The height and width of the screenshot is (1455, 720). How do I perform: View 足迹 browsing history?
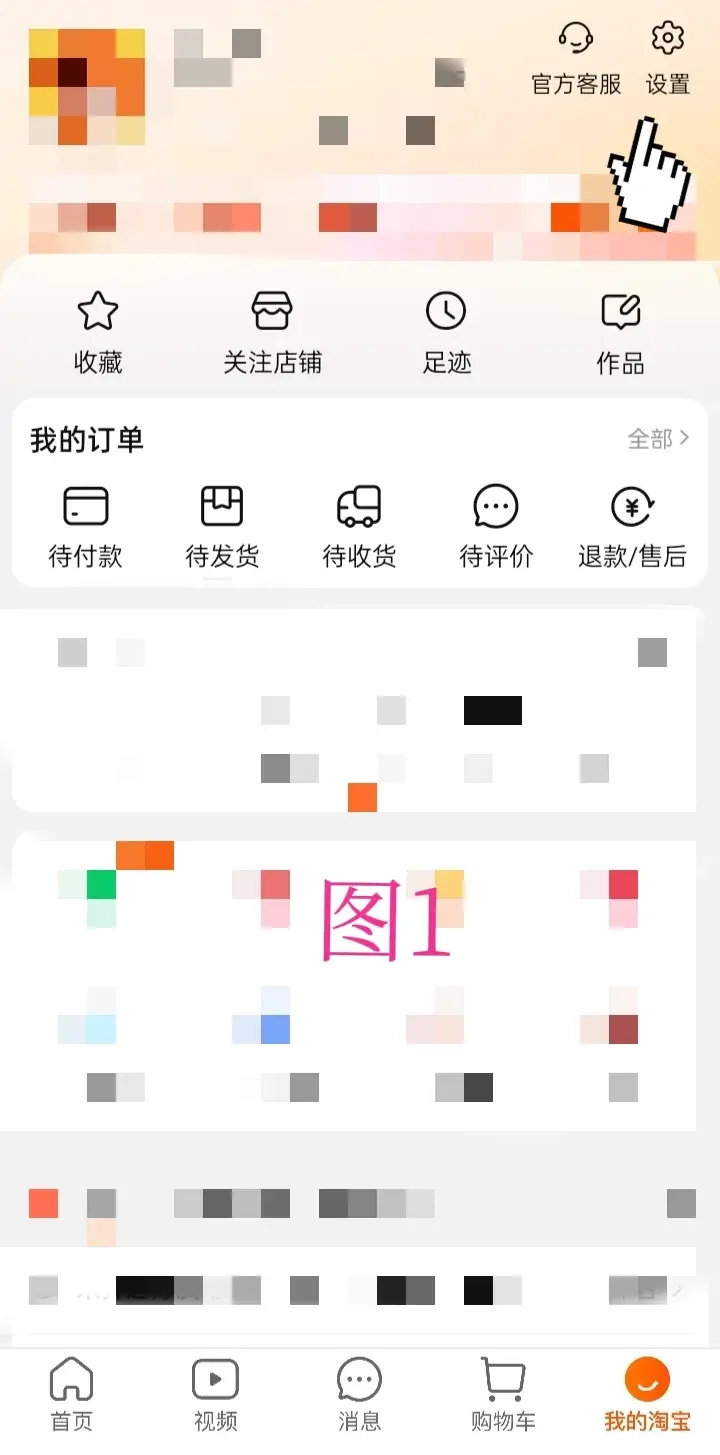[x=446, y=330]
